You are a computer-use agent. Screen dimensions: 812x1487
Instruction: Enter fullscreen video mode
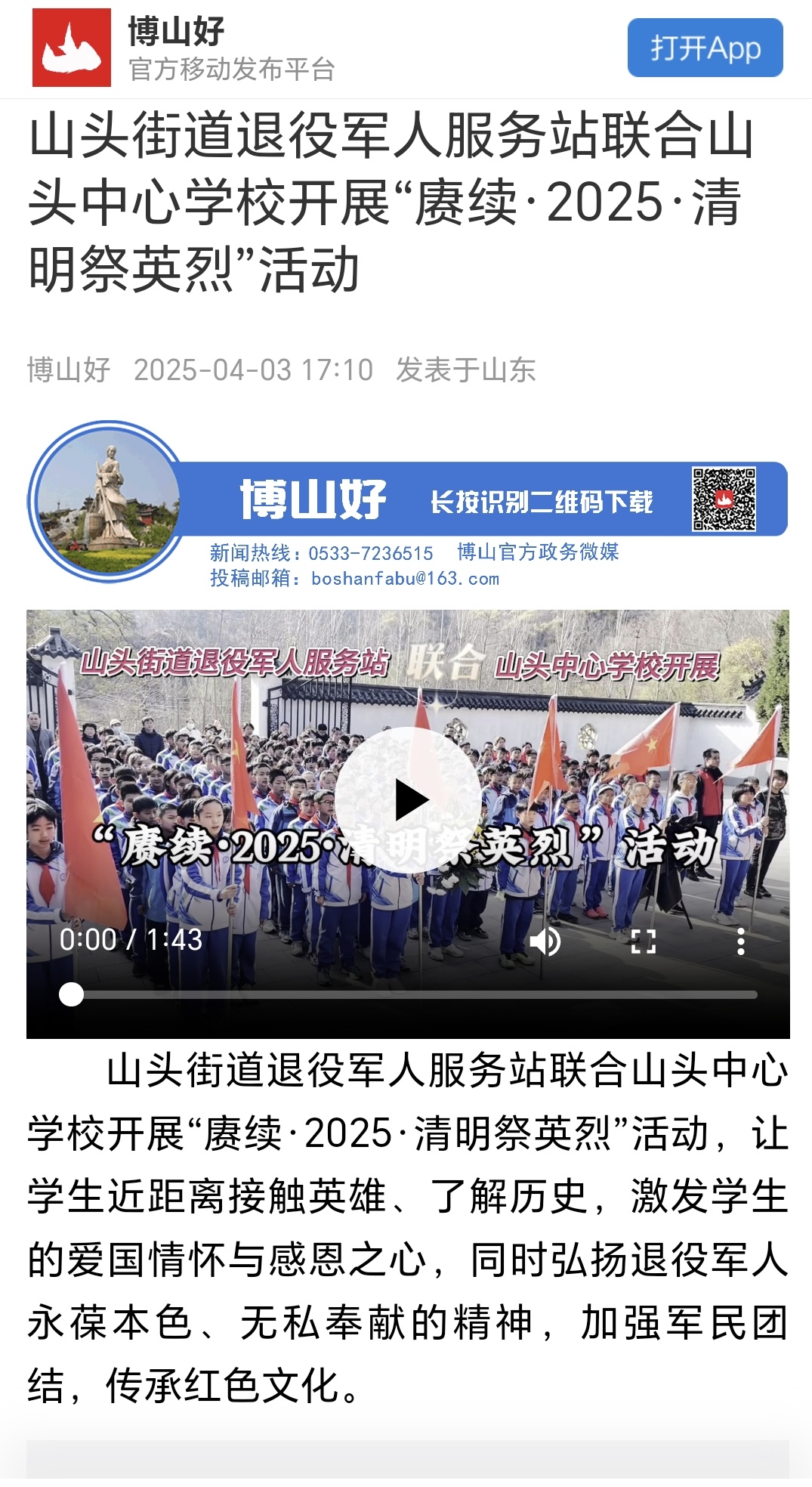pyautogui.click(x=643, y=941)
